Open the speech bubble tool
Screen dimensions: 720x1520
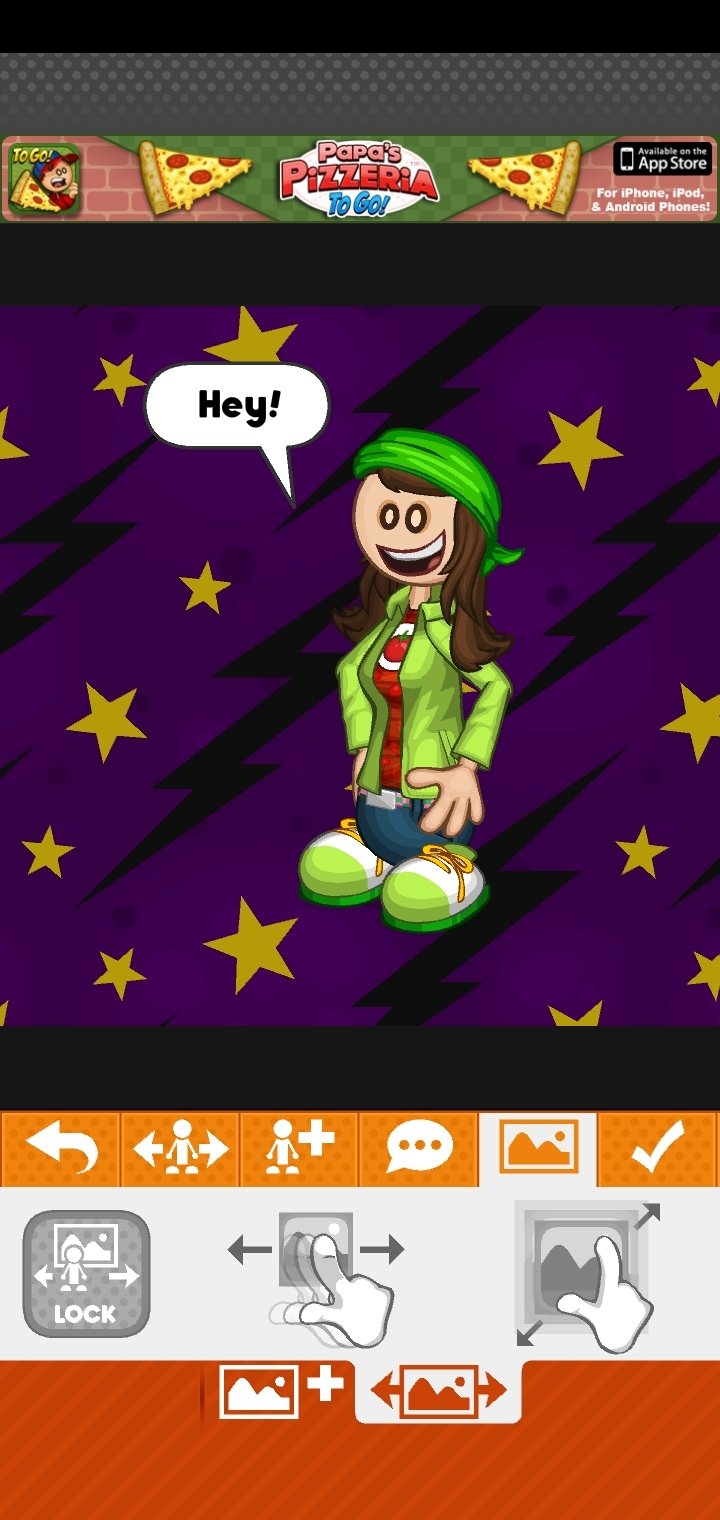point(418,1147)
